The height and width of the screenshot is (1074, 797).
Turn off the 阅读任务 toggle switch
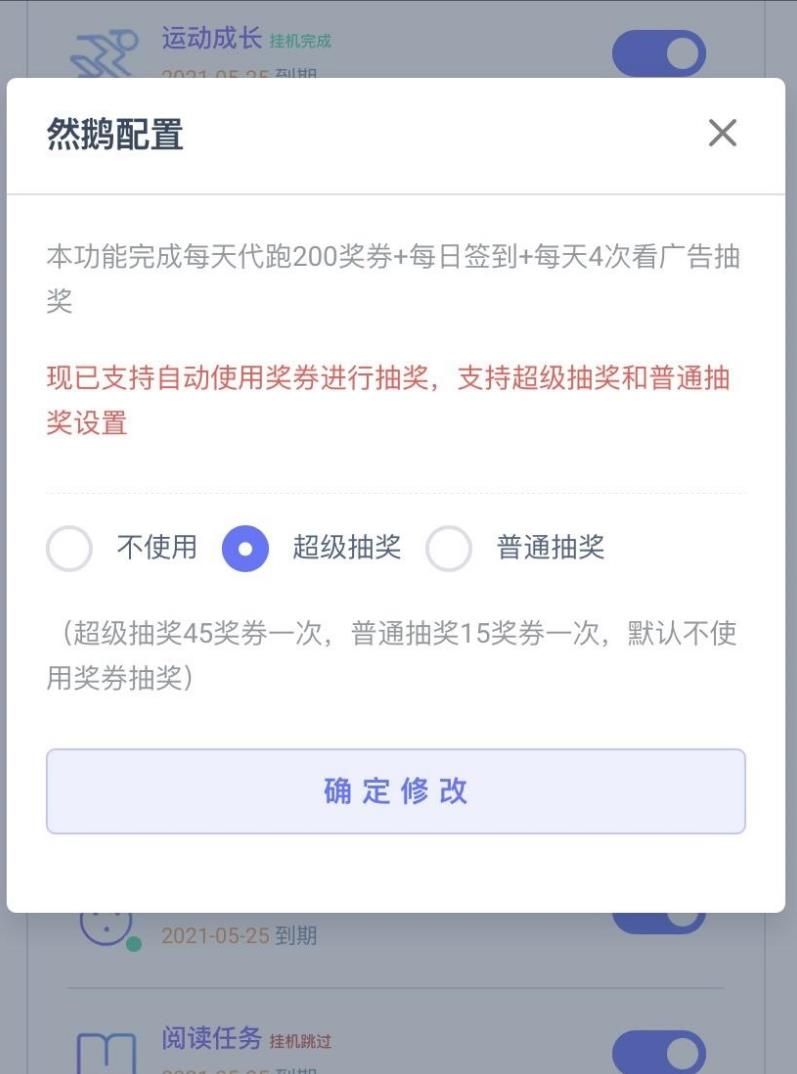[x=659, y=1051]
